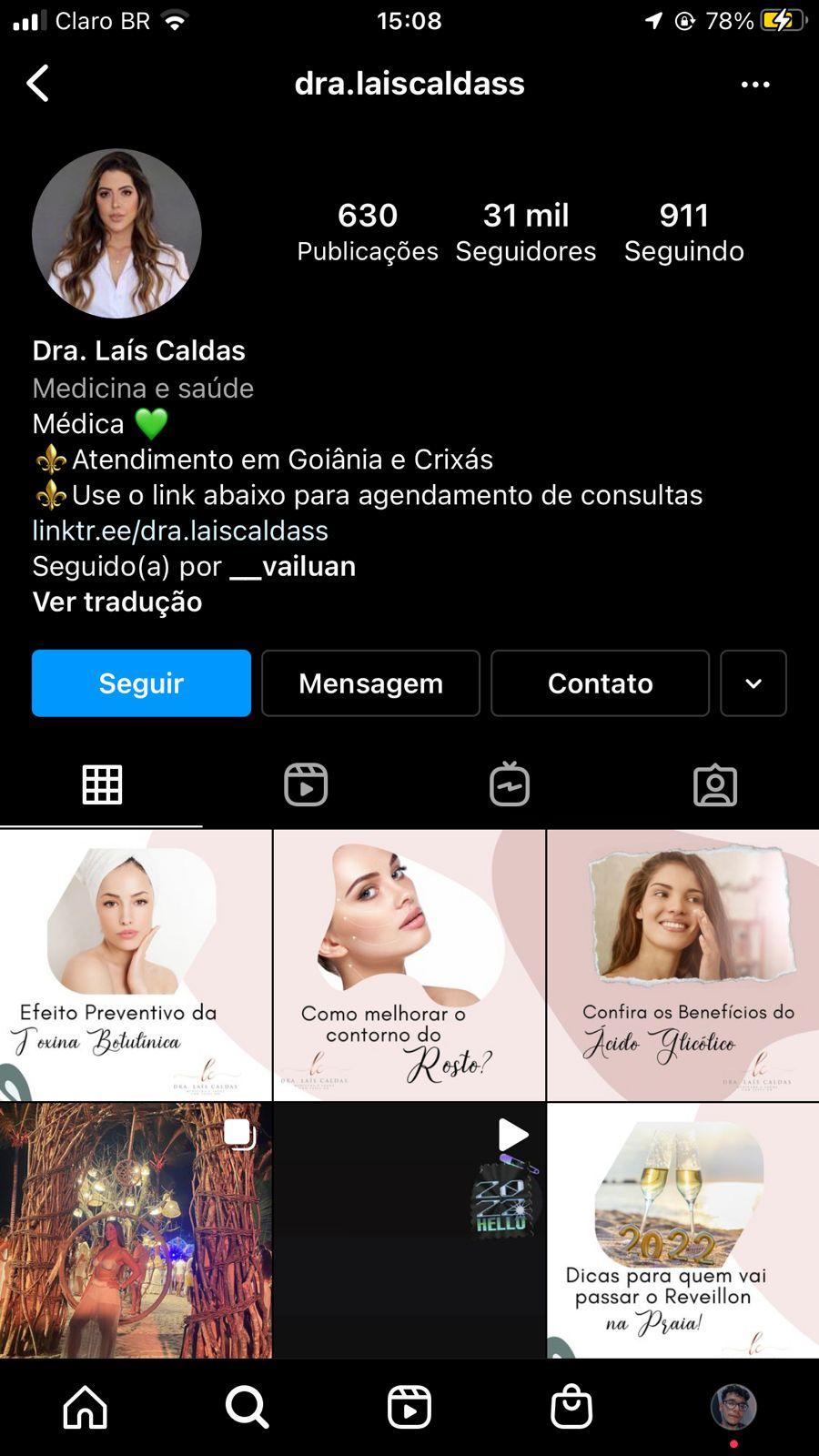Go to the Home feed
819x1456 pixels.
click(x=86, y=1407)
